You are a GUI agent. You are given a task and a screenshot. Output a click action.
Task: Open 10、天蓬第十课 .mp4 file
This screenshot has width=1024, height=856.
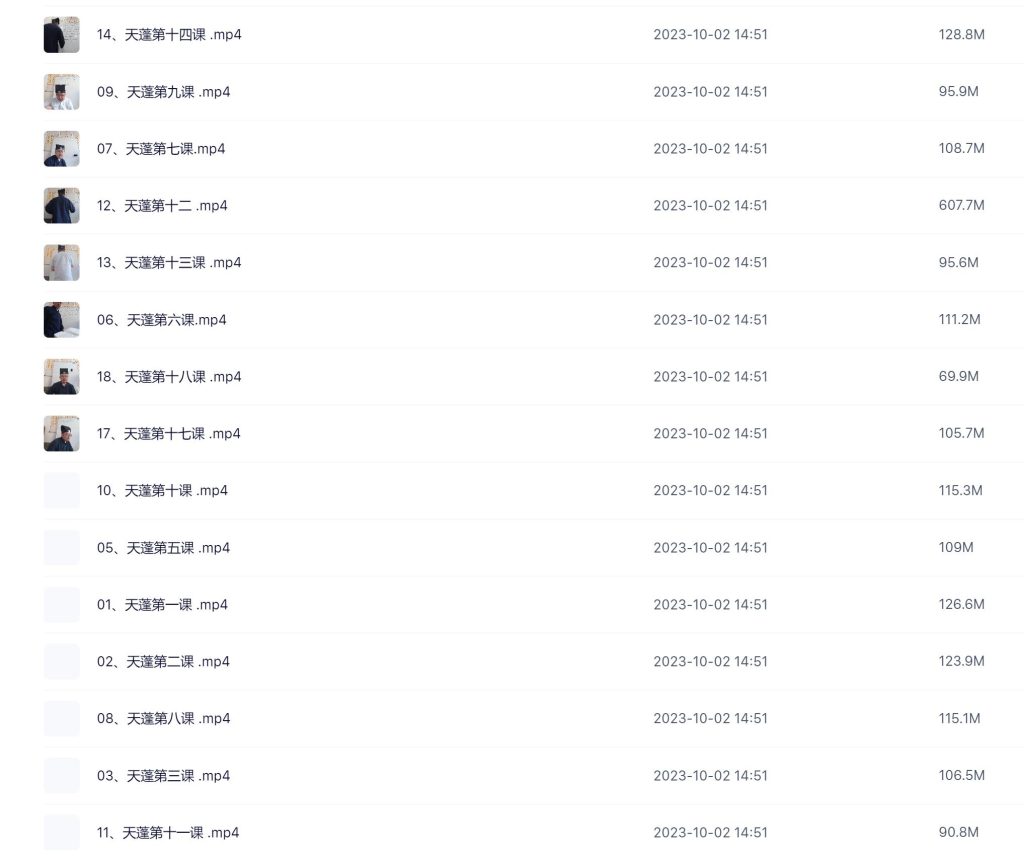click(161, 491)
